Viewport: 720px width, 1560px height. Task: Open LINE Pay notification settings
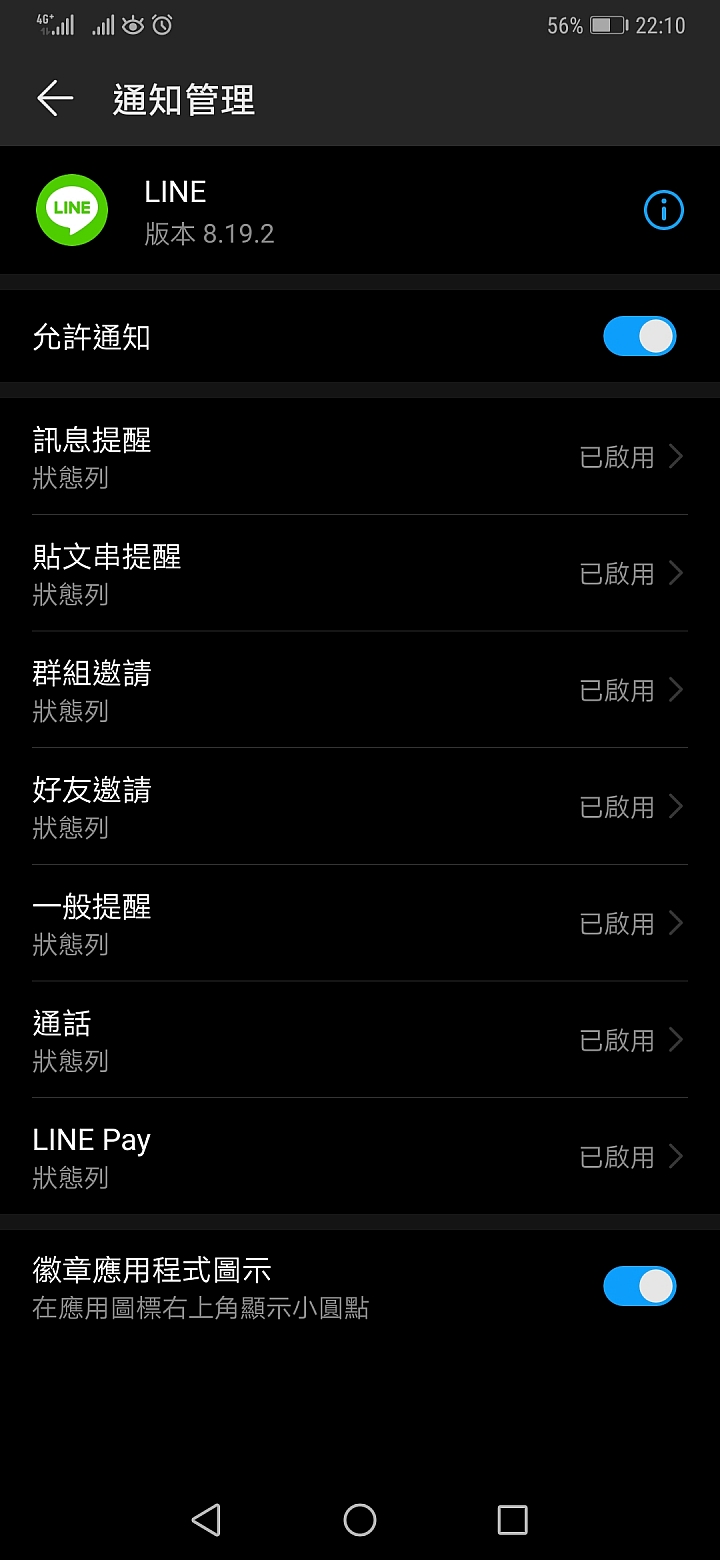click(360, 1157)
